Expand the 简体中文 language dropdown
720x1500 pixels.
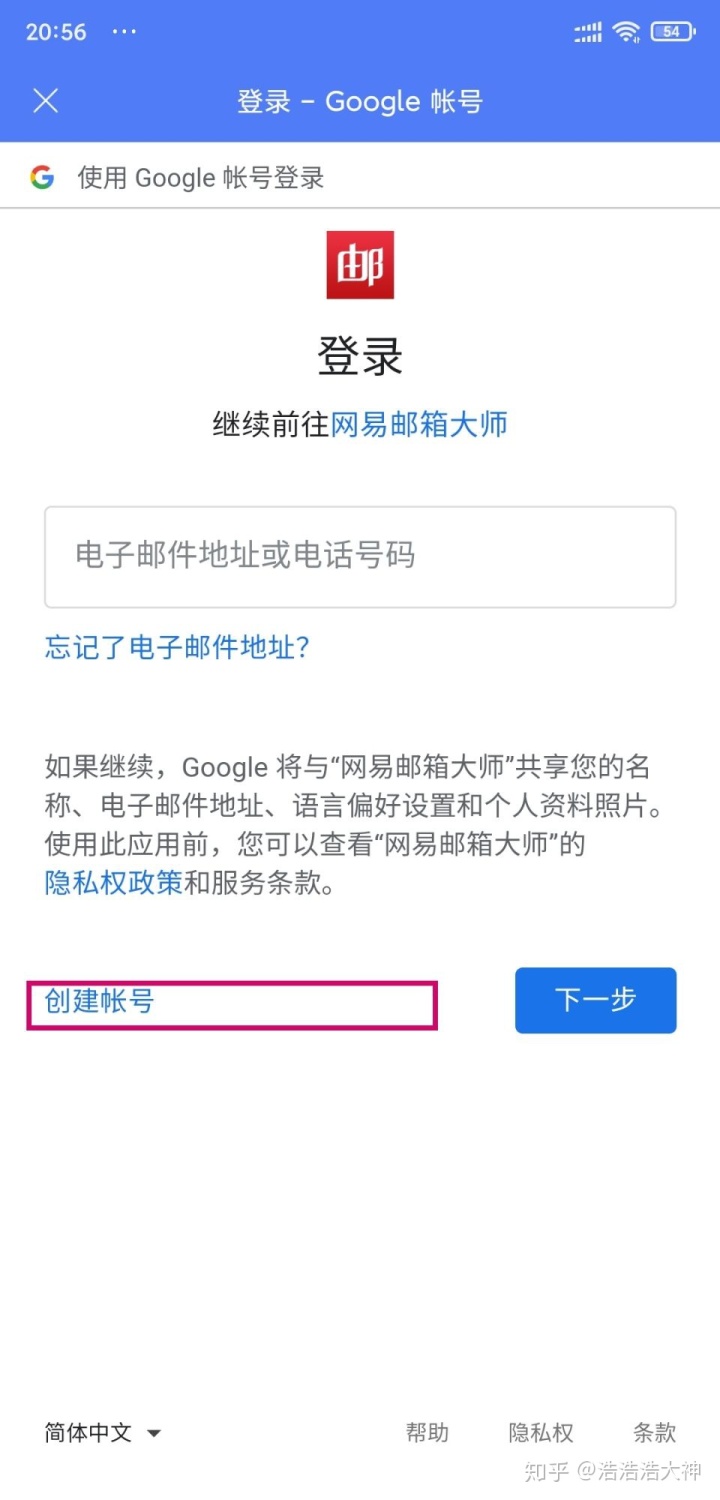pos(103,1432)
